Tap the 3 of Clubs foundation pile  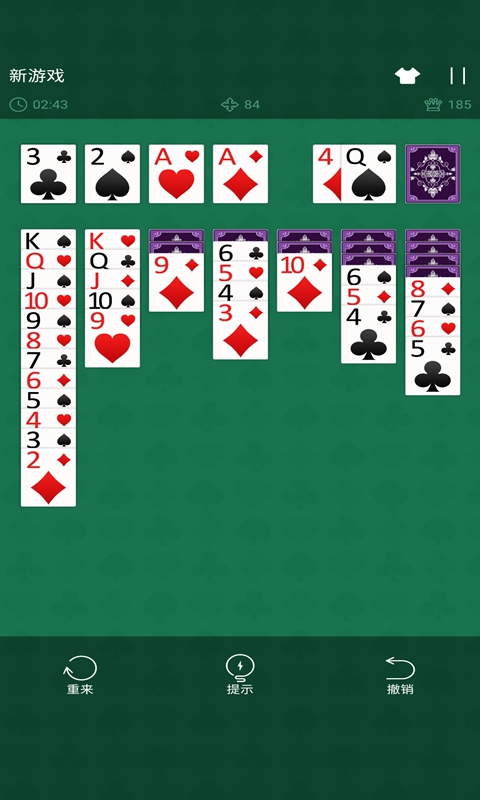[x=48, y=174]
